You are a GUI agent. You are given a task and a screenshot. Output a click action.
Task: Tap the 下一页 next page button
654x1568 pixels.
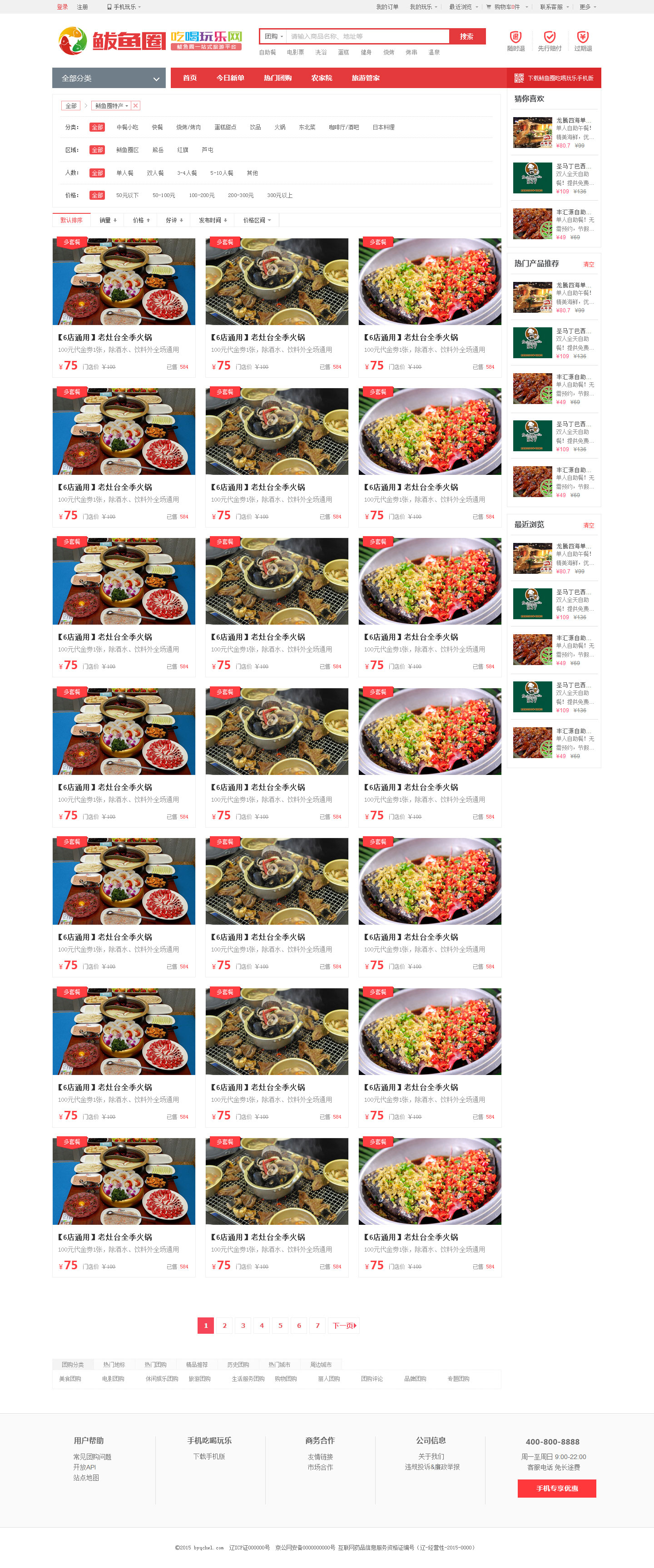click(x=344, y=1326)
